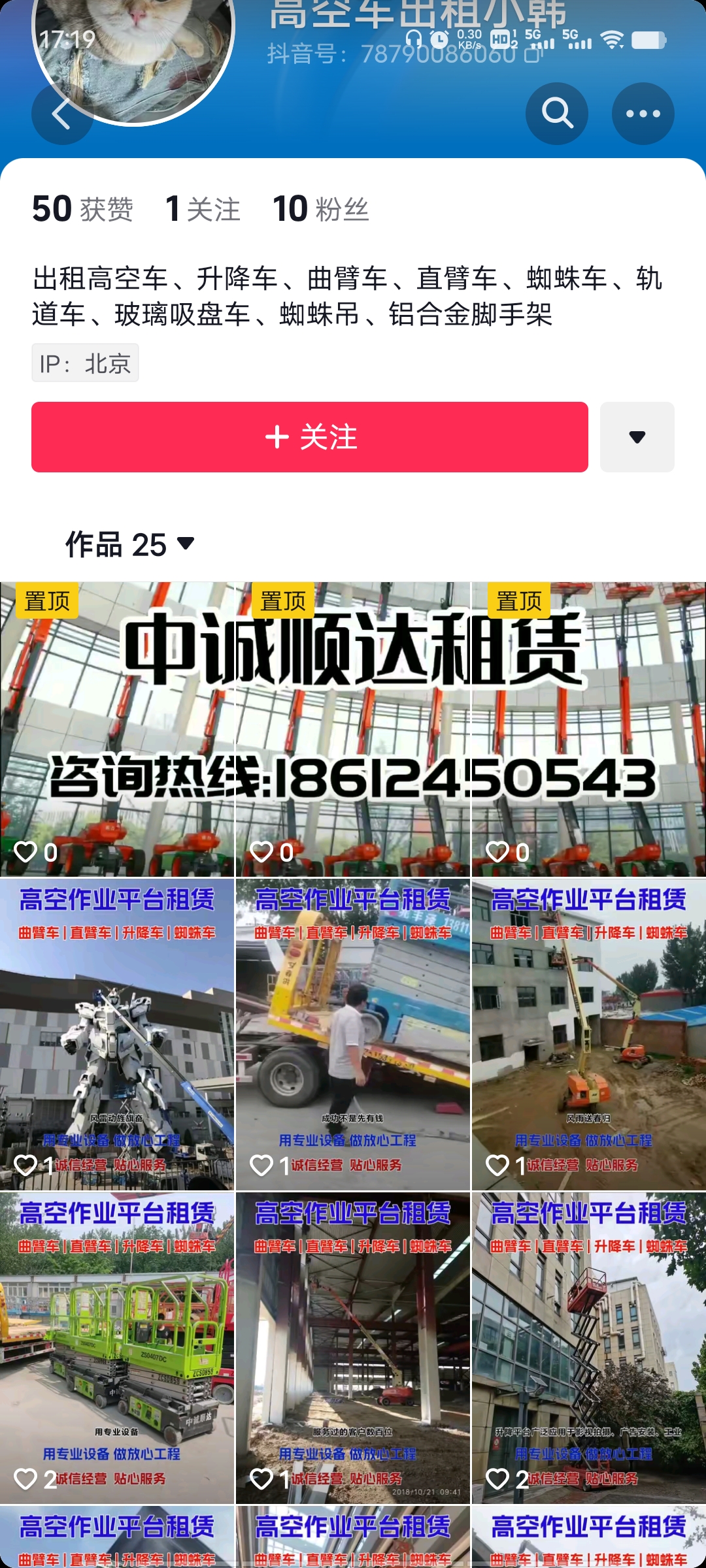
Task: Open video of boom lift at building
Action: pyautogui.click(x=588, y=1036)
